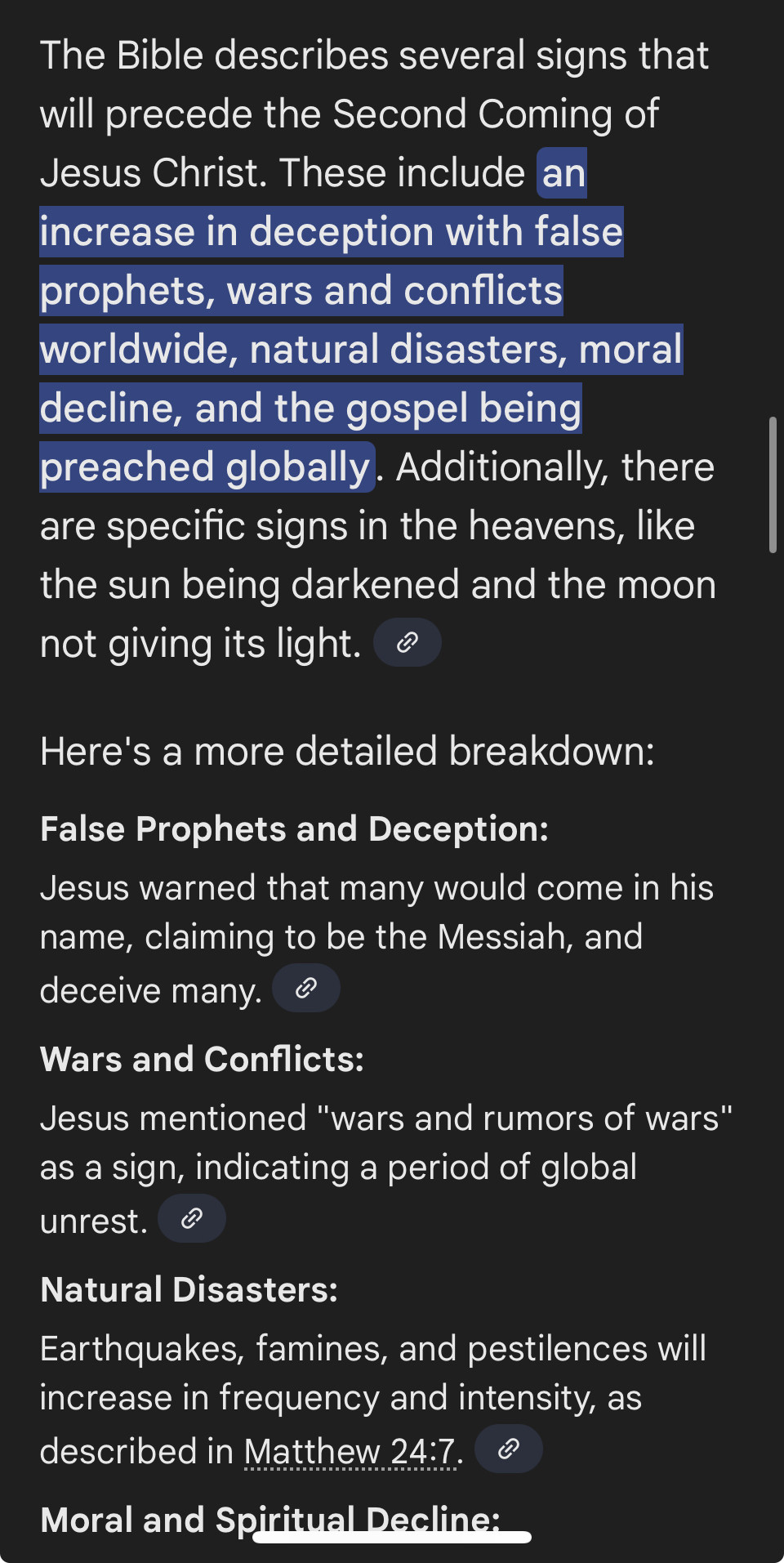This screenshot has height=1563, width=784.
Task: Open the Matthew 24:7 verse link
Action: pyautogui.click(x=350, y=1452)
